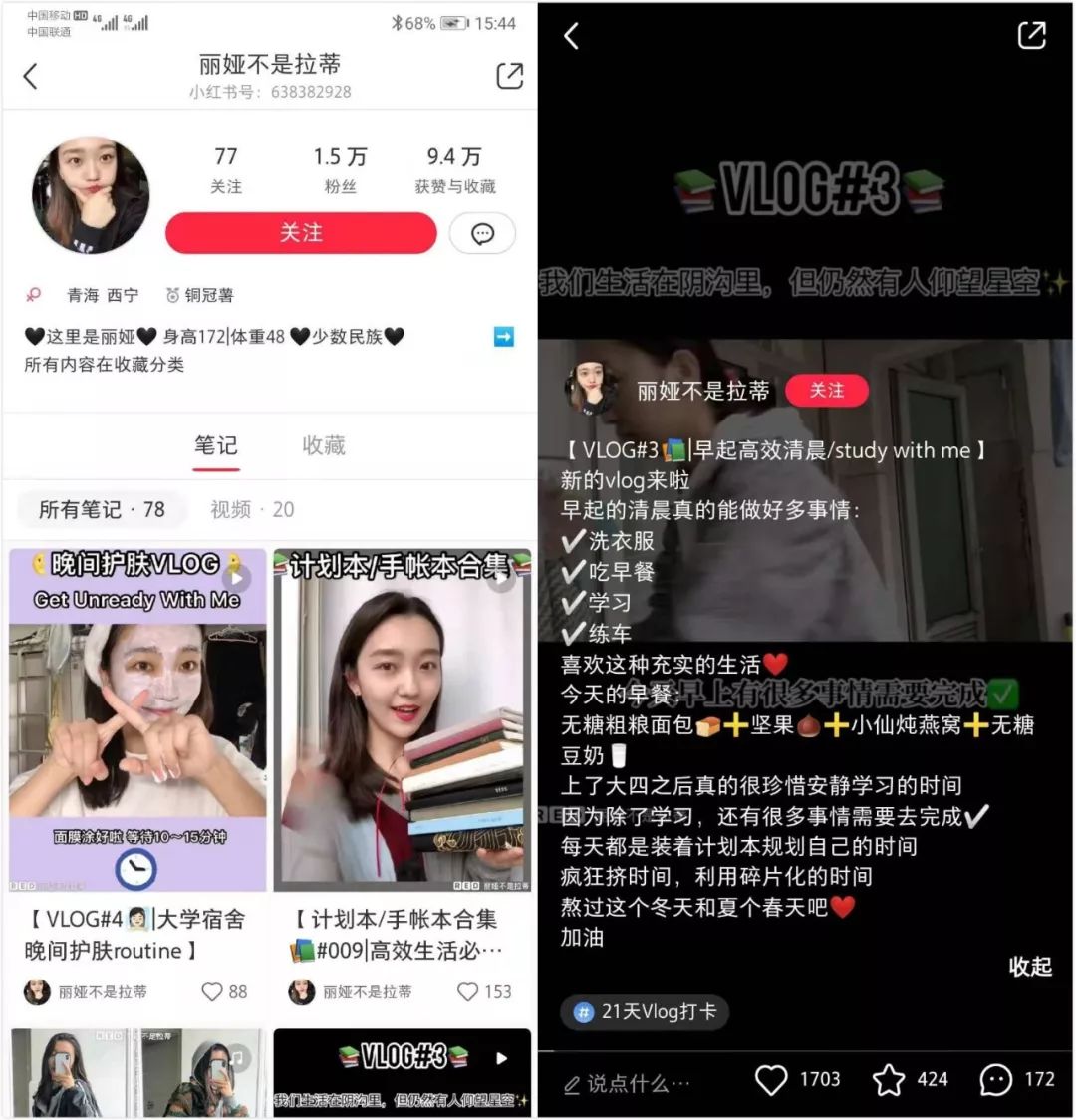Viewport: 1076px width, 1120px height.
Task: Follow the user with the wide red 关注 button
Action: 301,233
